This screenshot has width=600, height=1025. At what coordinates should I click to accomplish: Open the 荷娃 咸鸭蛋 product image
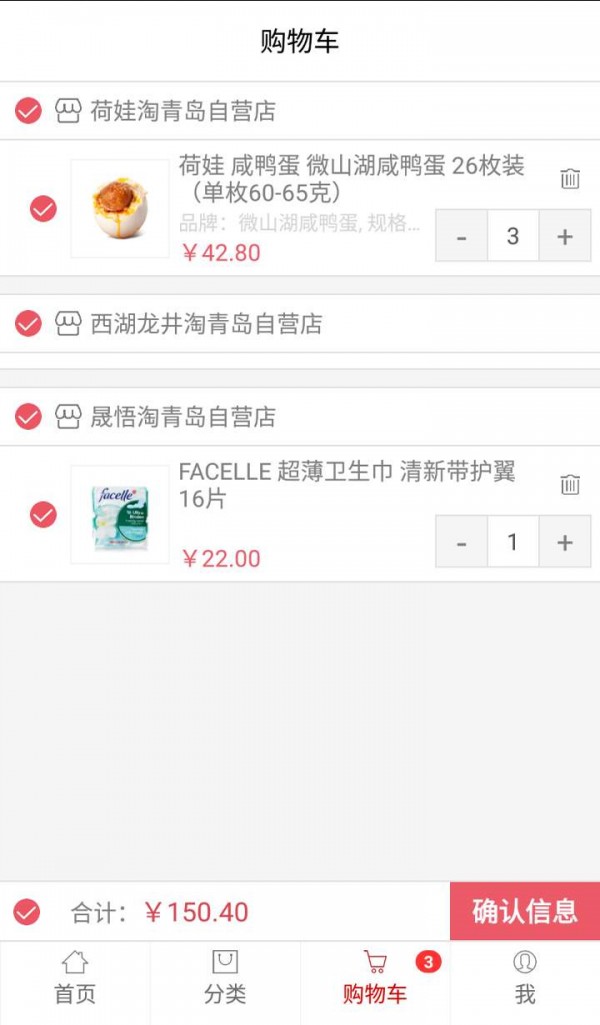[120, 209]
